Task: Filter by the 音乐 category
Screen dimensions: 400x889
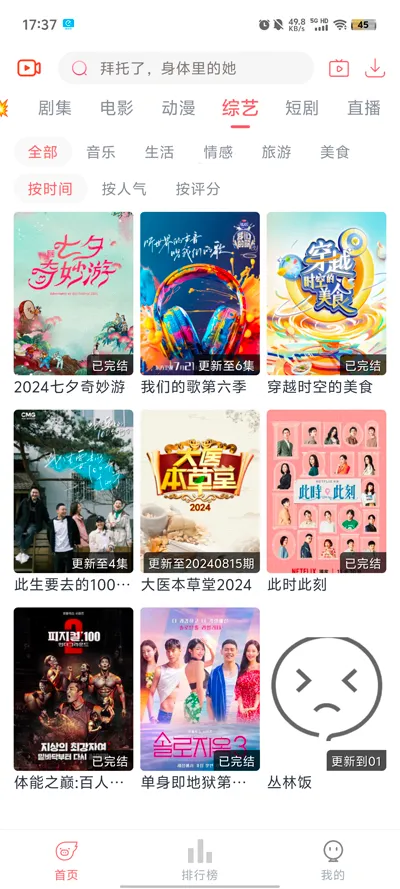Action: click(101, 152)
